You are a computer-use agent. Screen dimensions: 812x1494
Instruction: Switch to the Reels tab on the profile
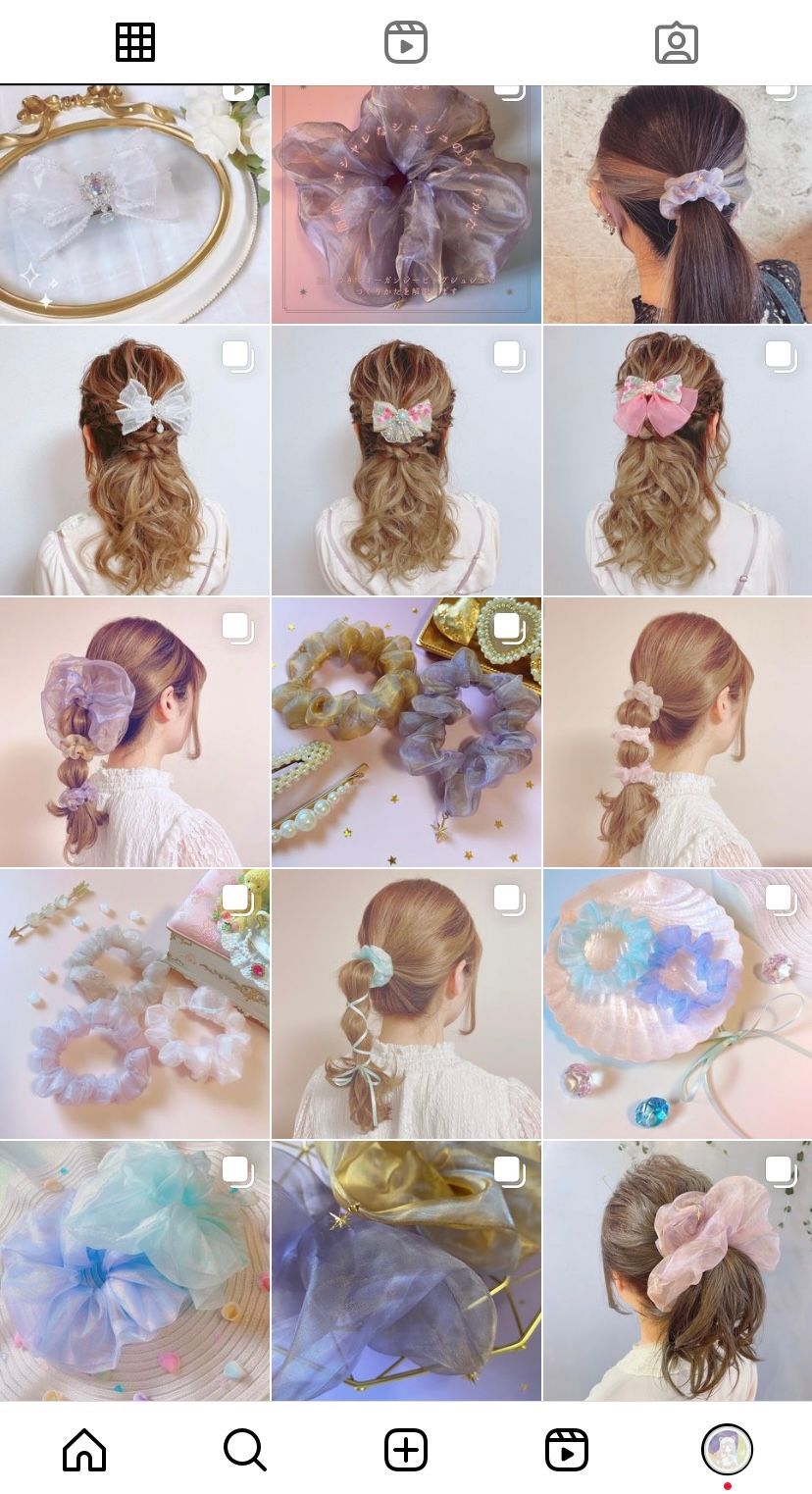tap(405, 42)
